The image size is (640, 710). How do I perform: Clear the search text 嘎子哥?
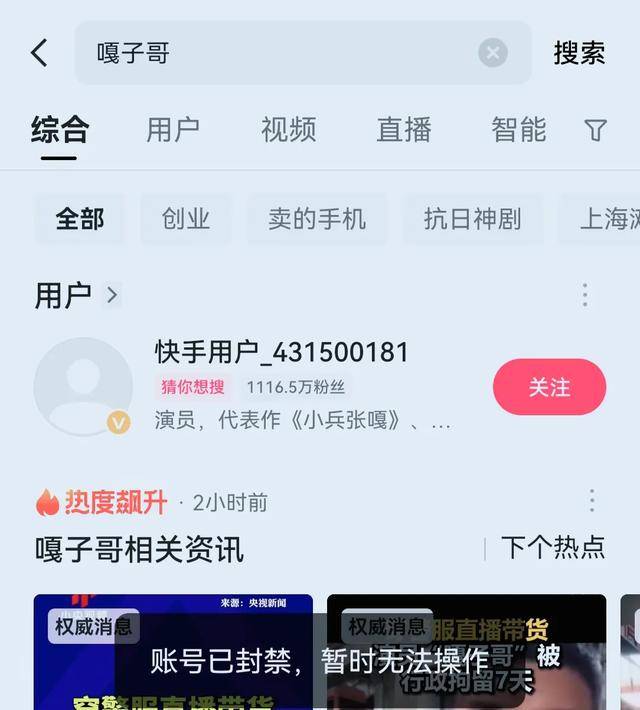tap(492, 53)
